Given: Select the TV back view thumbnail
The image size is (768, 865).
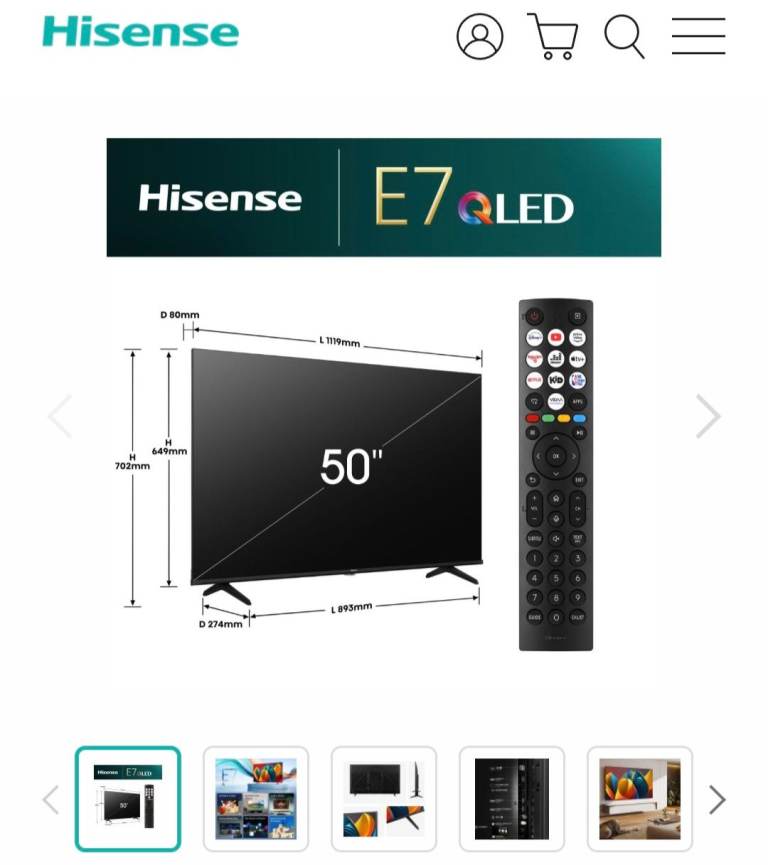Looking at the screenshot, I should coord(384,799).
